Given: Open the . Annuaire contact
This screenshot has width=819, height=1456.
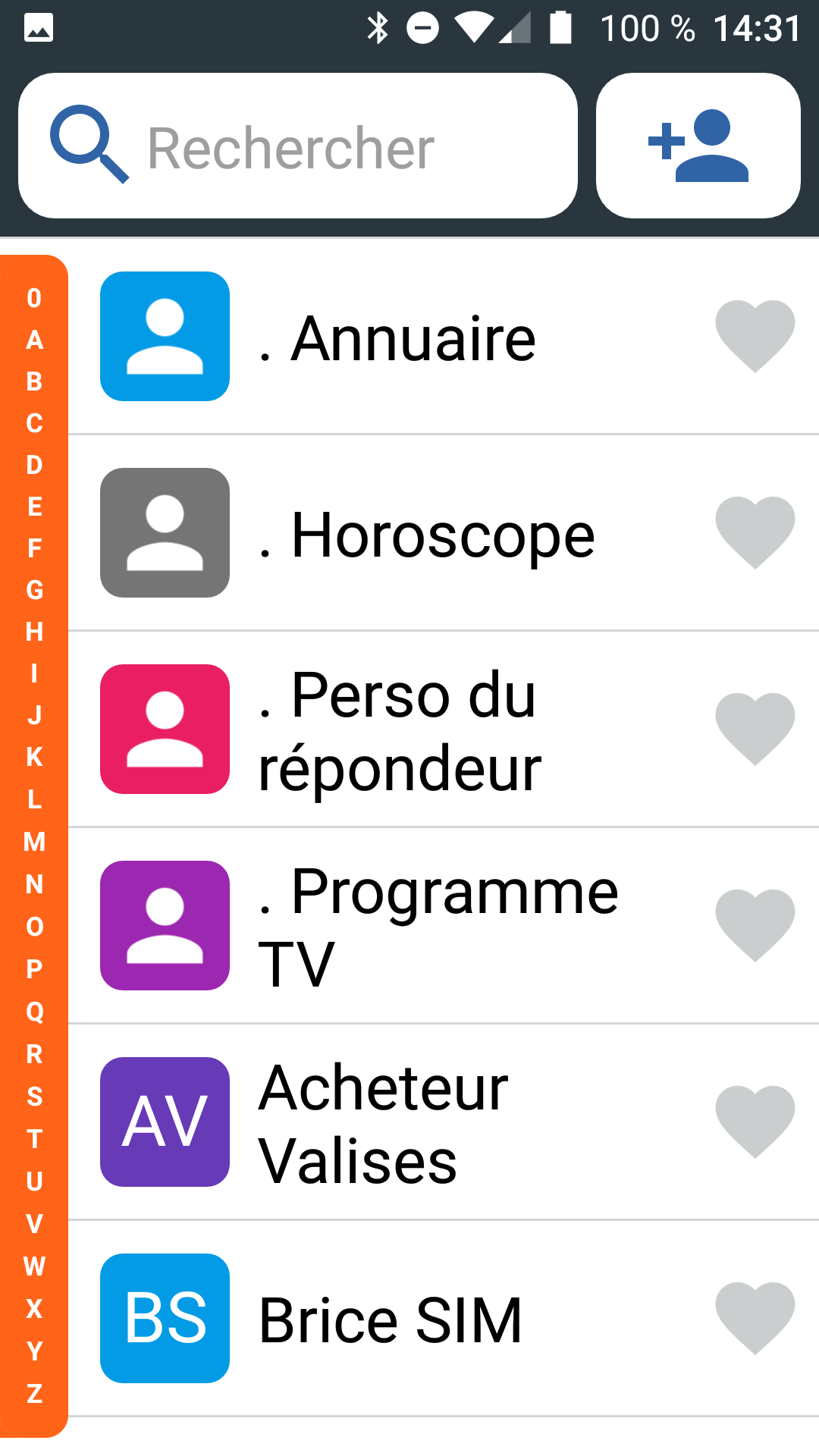Looking at the screenshot, I should 413,338.
